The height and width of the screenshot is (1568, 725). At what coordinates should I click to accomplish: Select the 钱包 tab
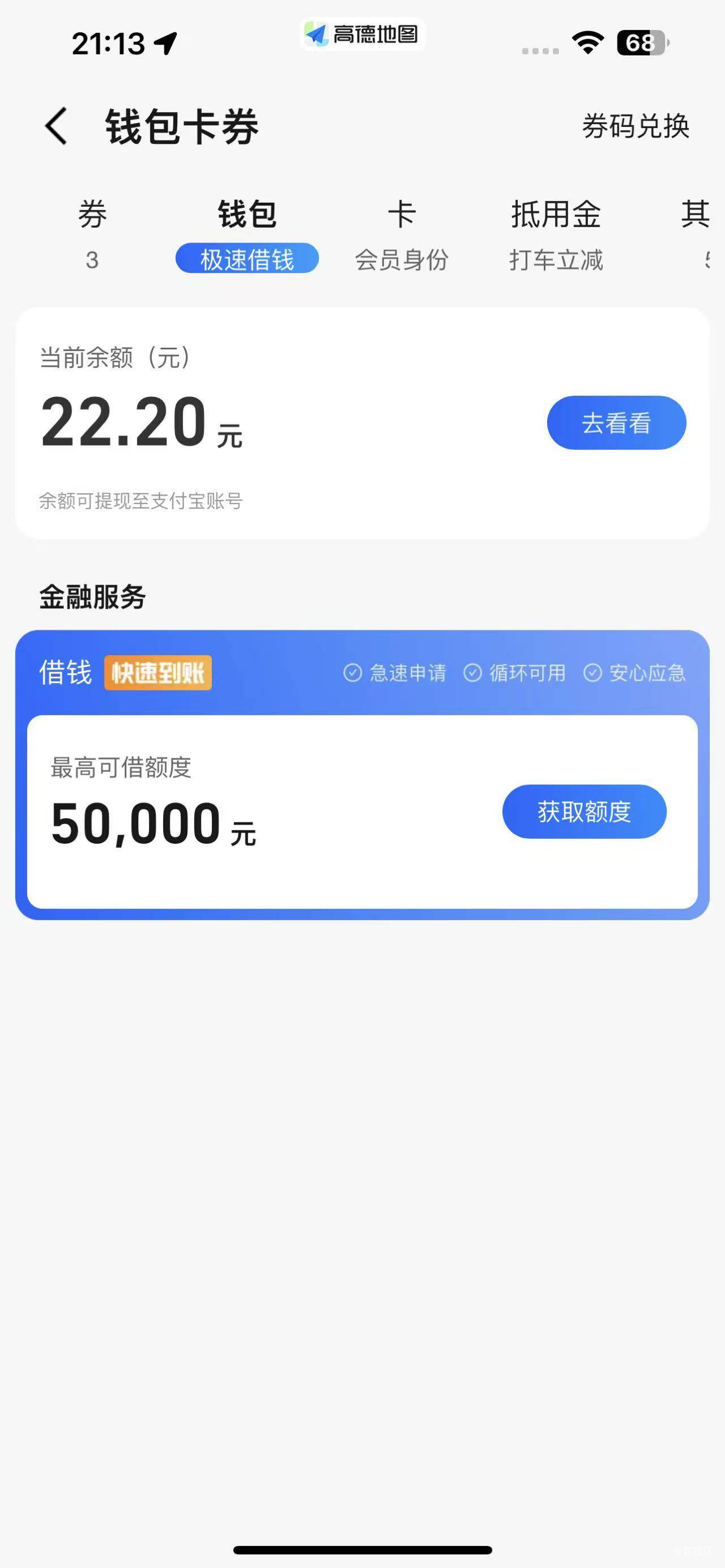pyautogui.click(x=247, y=236)
